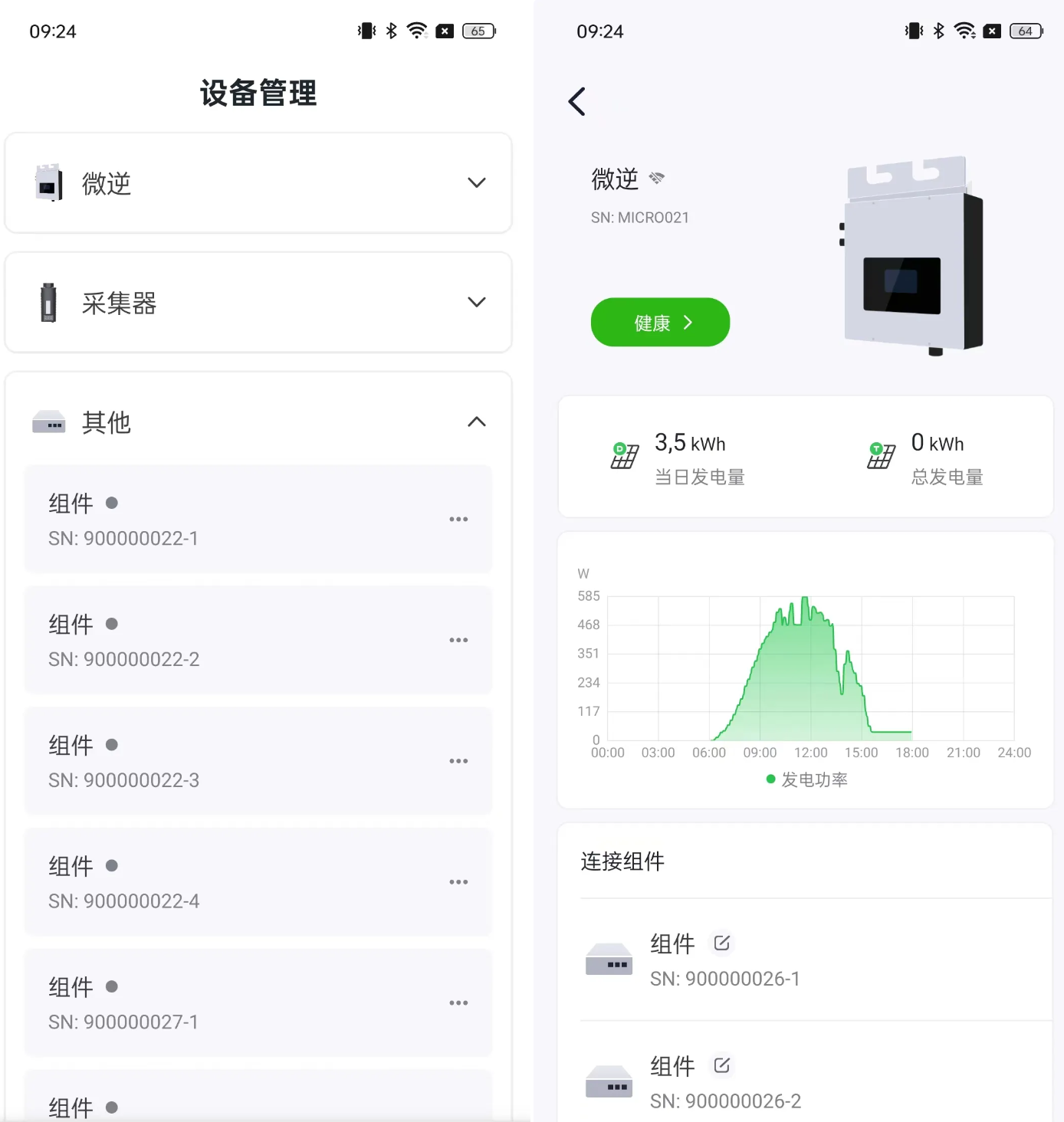
Task: Expand the 采集器 section
Action: coord(476,302)
